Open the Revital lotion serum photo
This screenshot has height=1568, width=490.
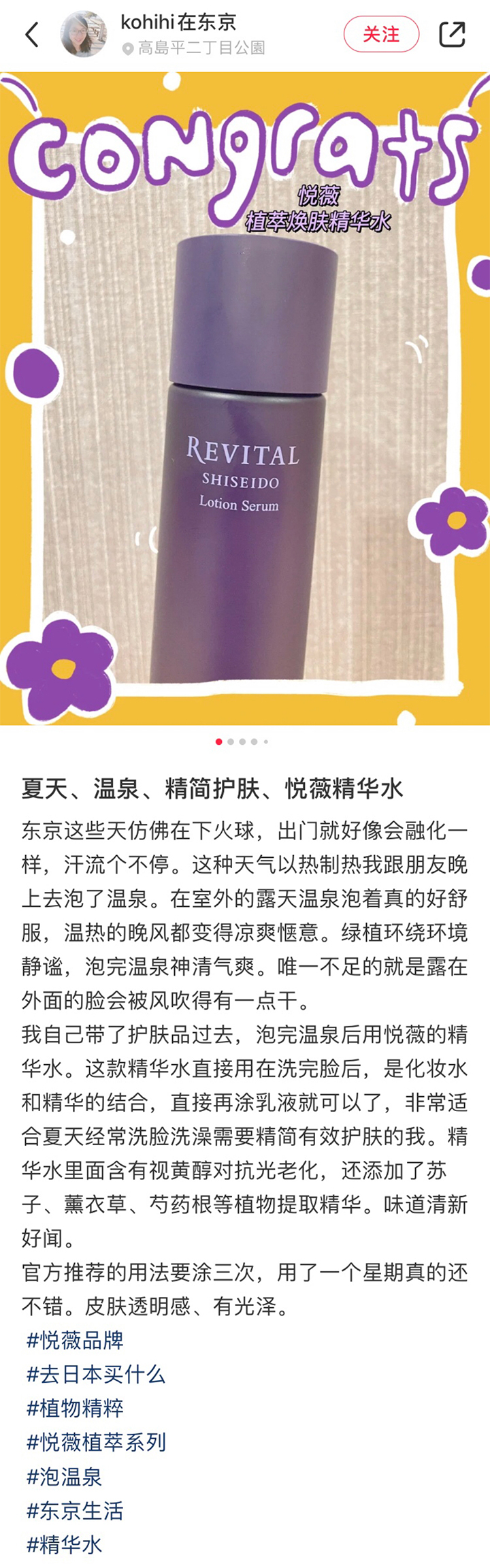(245, 409)
